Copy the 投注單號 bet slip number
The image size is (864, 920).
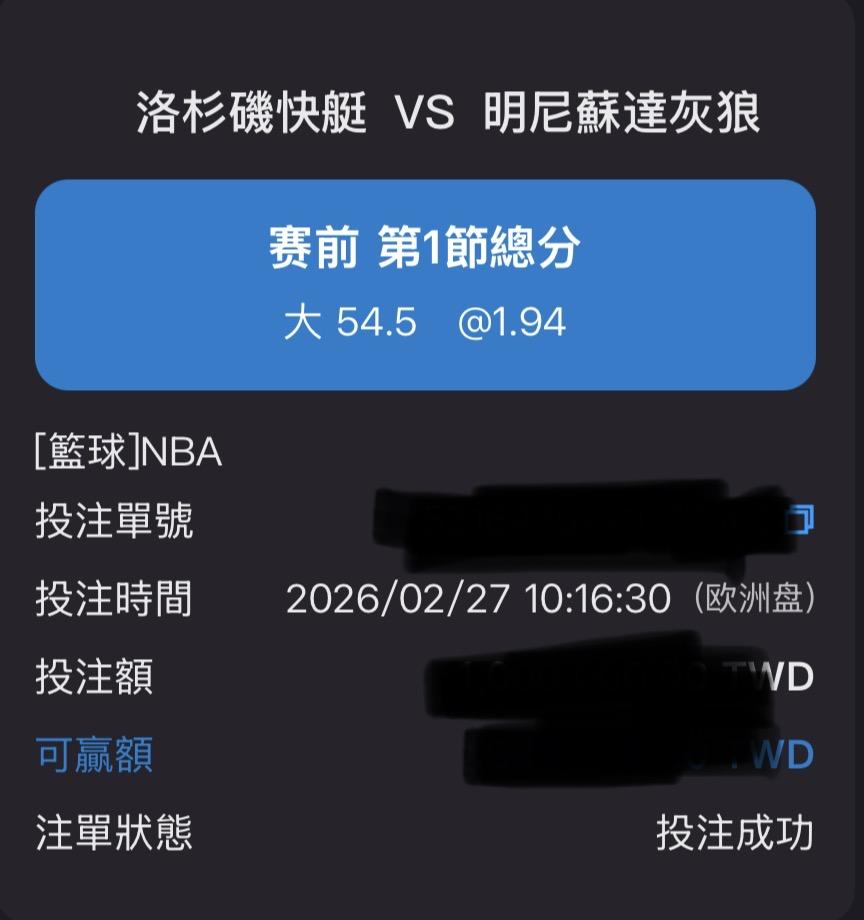tap(801, 519)
